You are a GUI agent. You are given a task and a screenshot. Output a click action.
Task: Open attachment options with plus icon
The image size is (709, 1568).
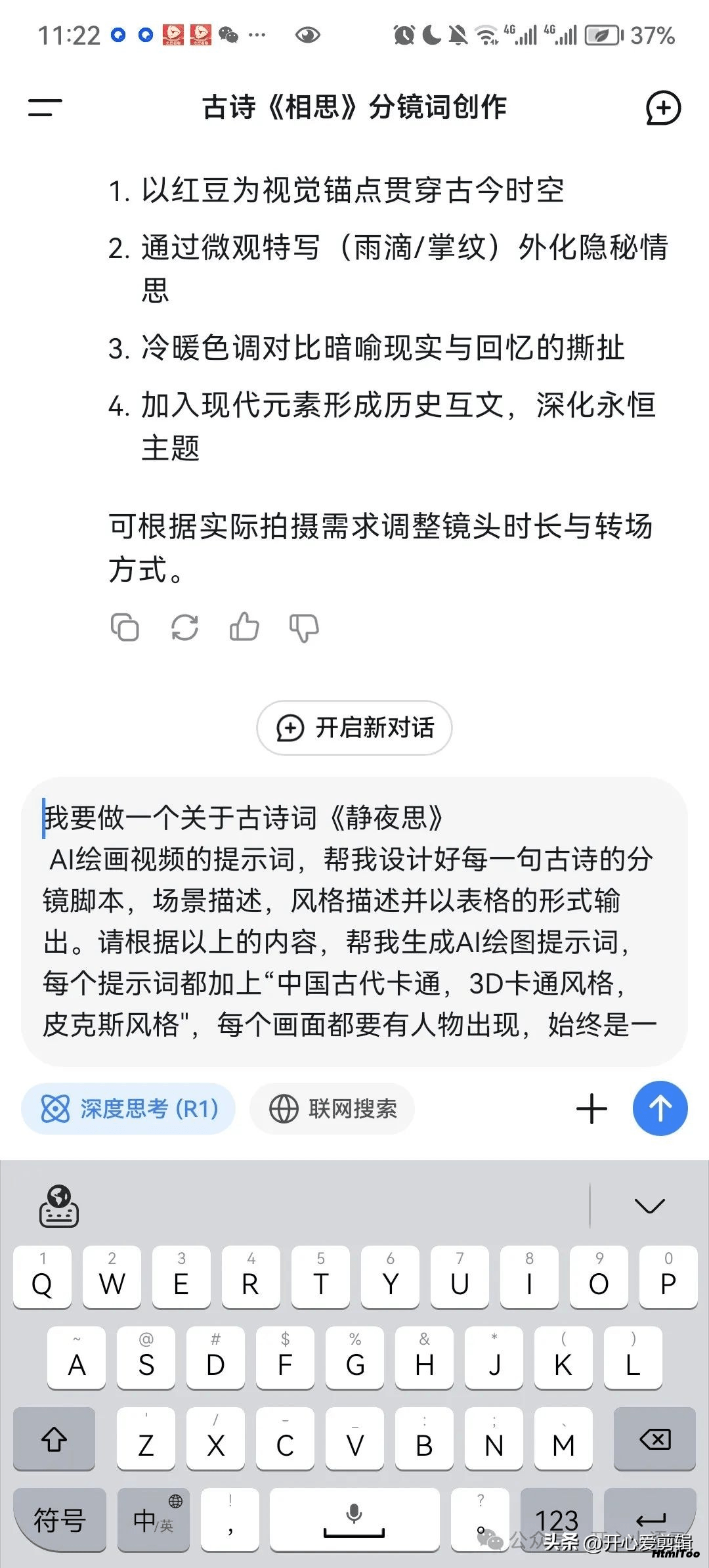(591, 1109)
